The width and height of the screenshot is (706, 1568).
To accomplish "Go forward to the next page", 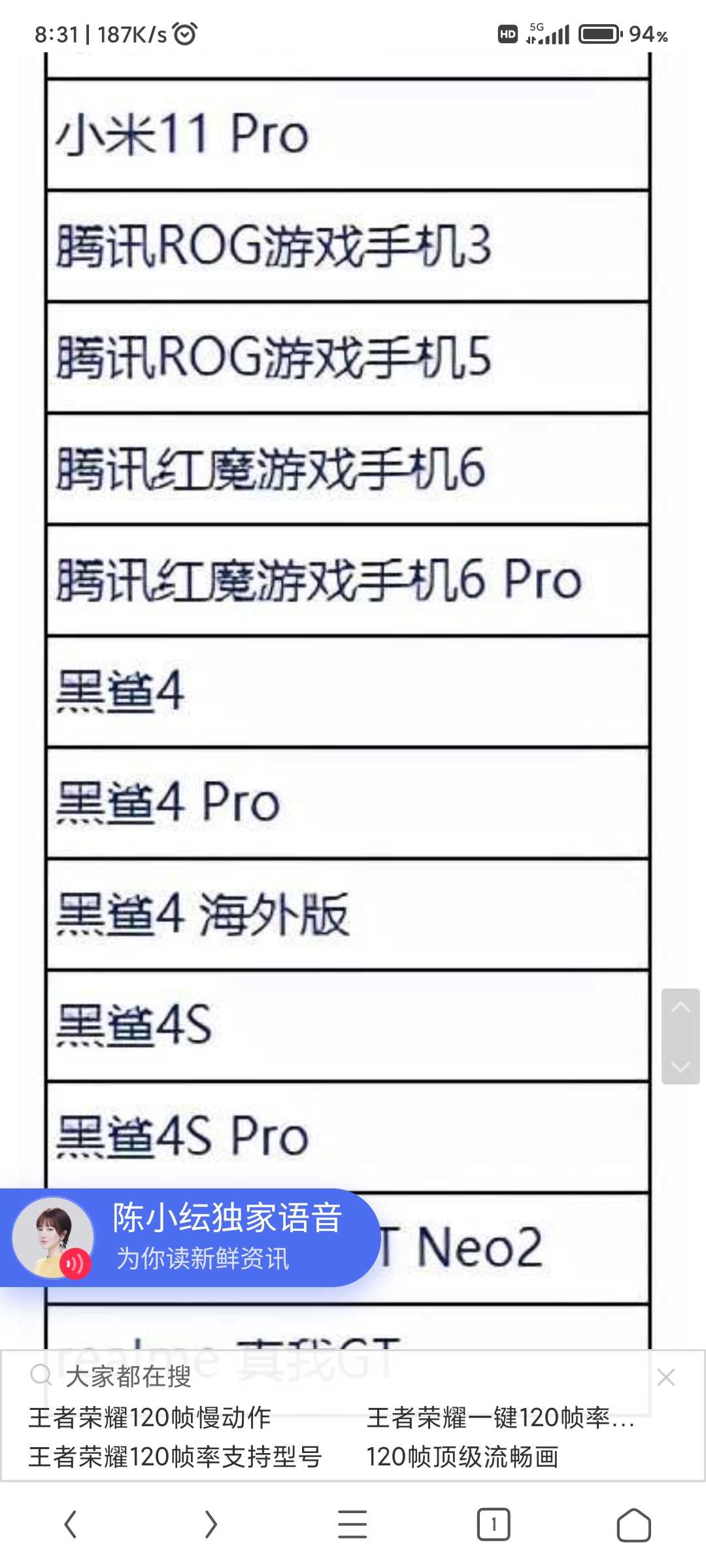I will tap(210, 1525).
